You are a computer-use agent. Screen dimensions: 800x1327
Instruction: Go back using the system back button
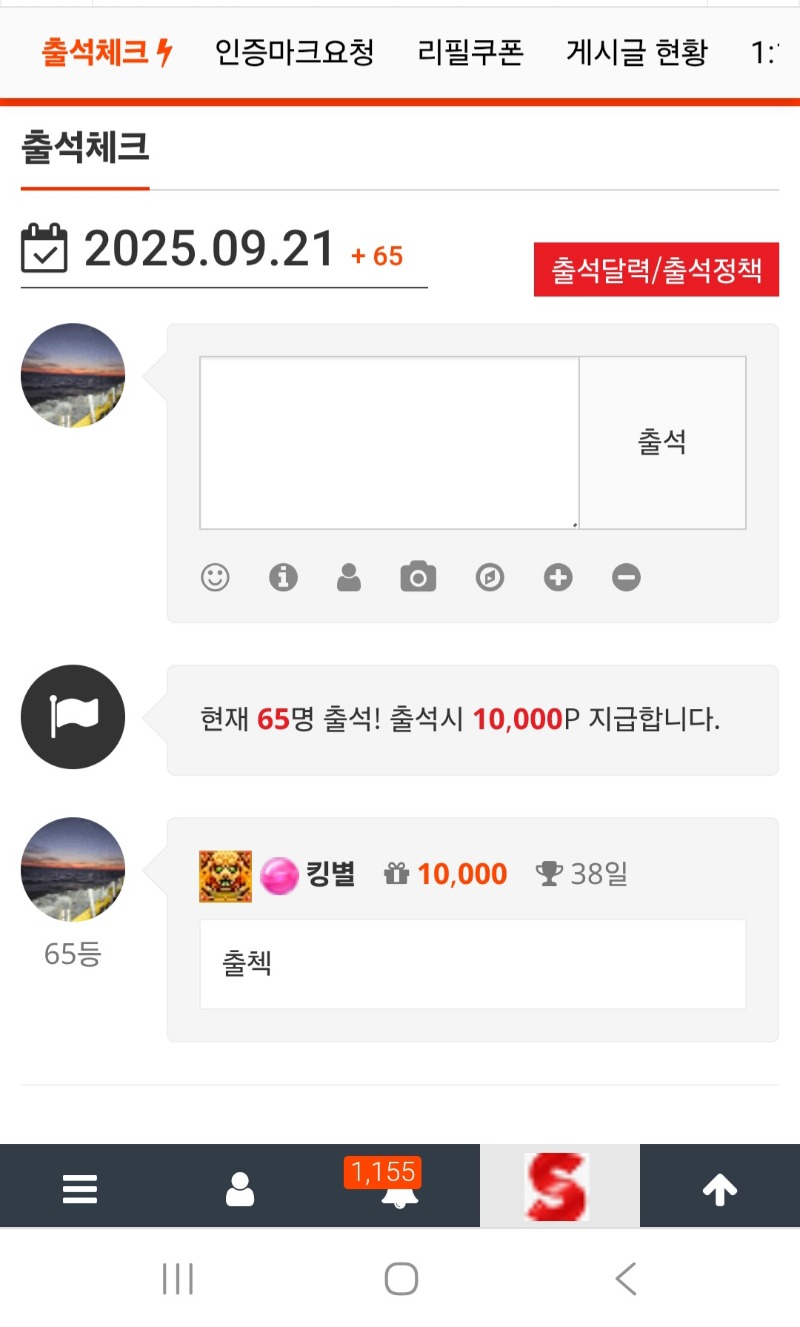(626, 1278)
